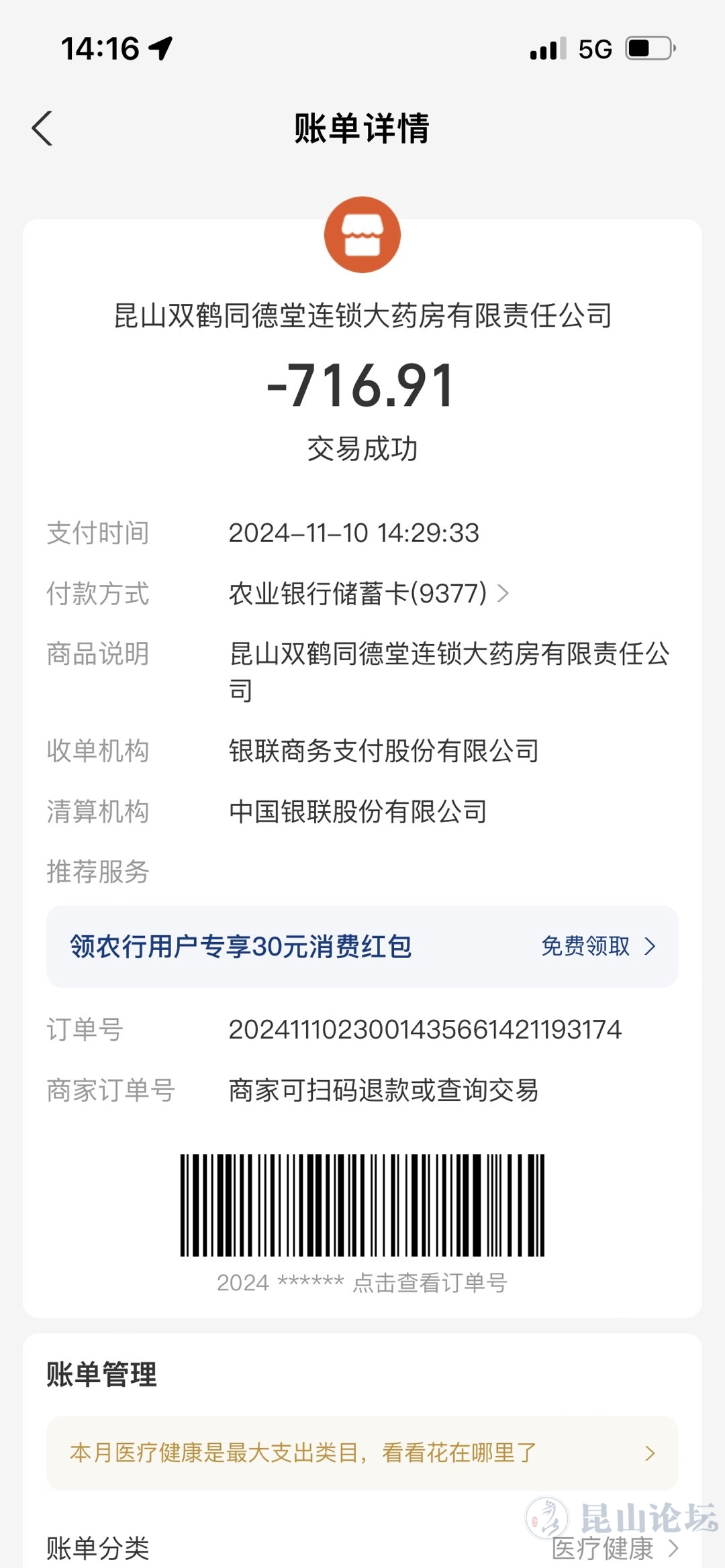
Task: Open the 农业银行储蓄卡(9377) payment method details
Action: point(369,594)
